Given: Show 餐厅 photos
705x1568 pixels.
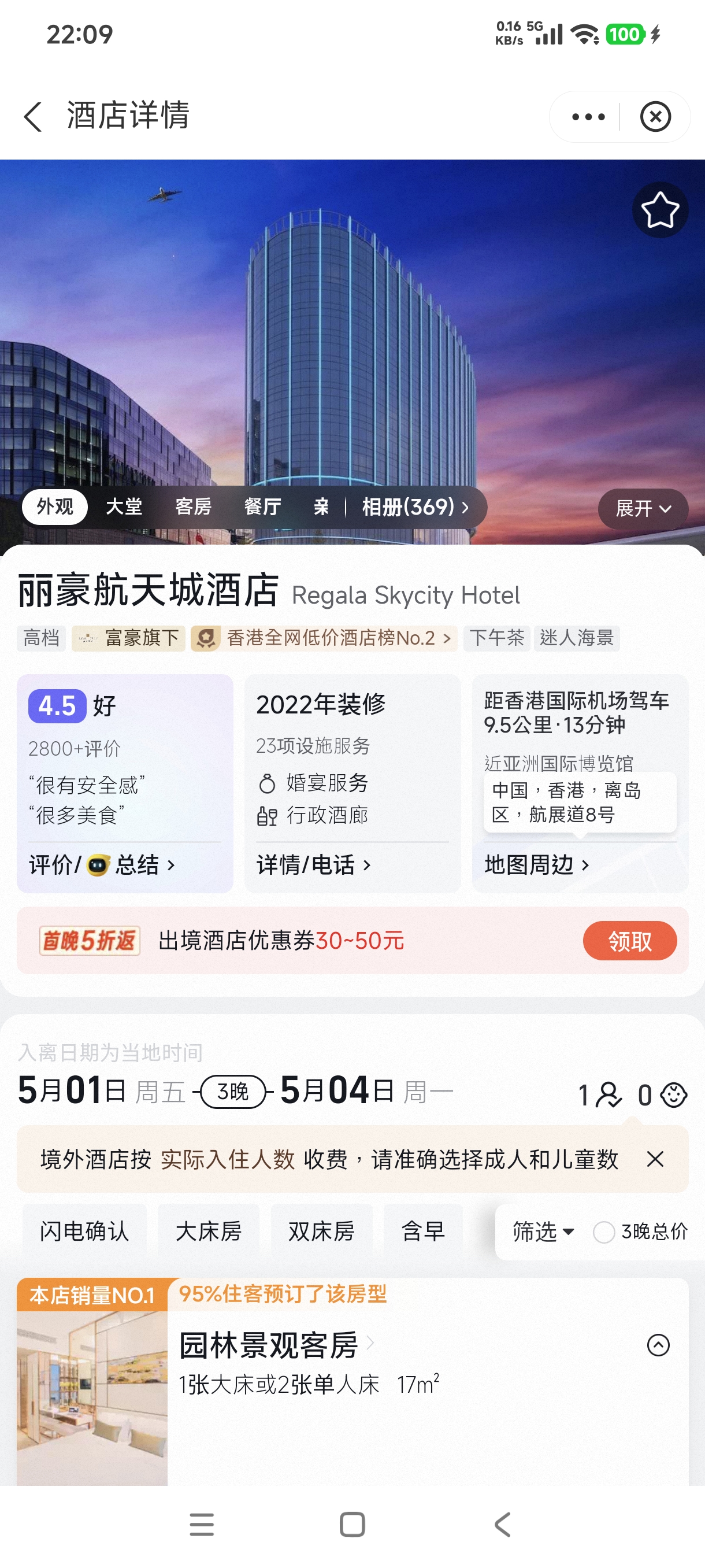Looking at the screenshot, I should 263,506.
